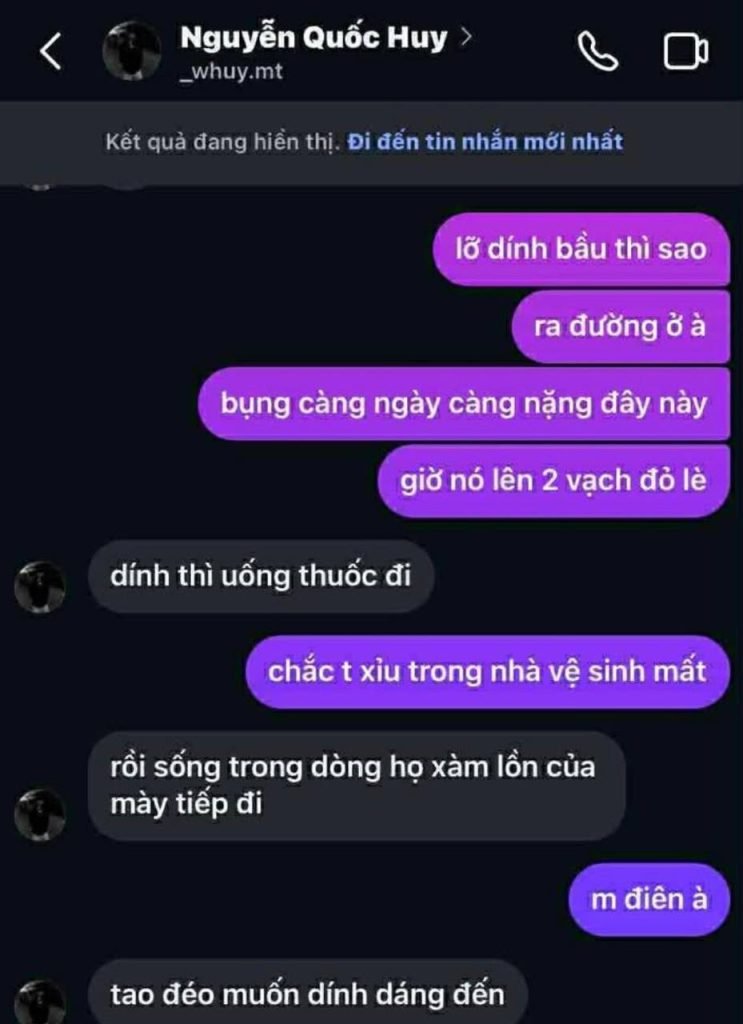This screenshot has height=1024, width=743.
Task: Jump to the newest message link
Action: pos(485,142)
